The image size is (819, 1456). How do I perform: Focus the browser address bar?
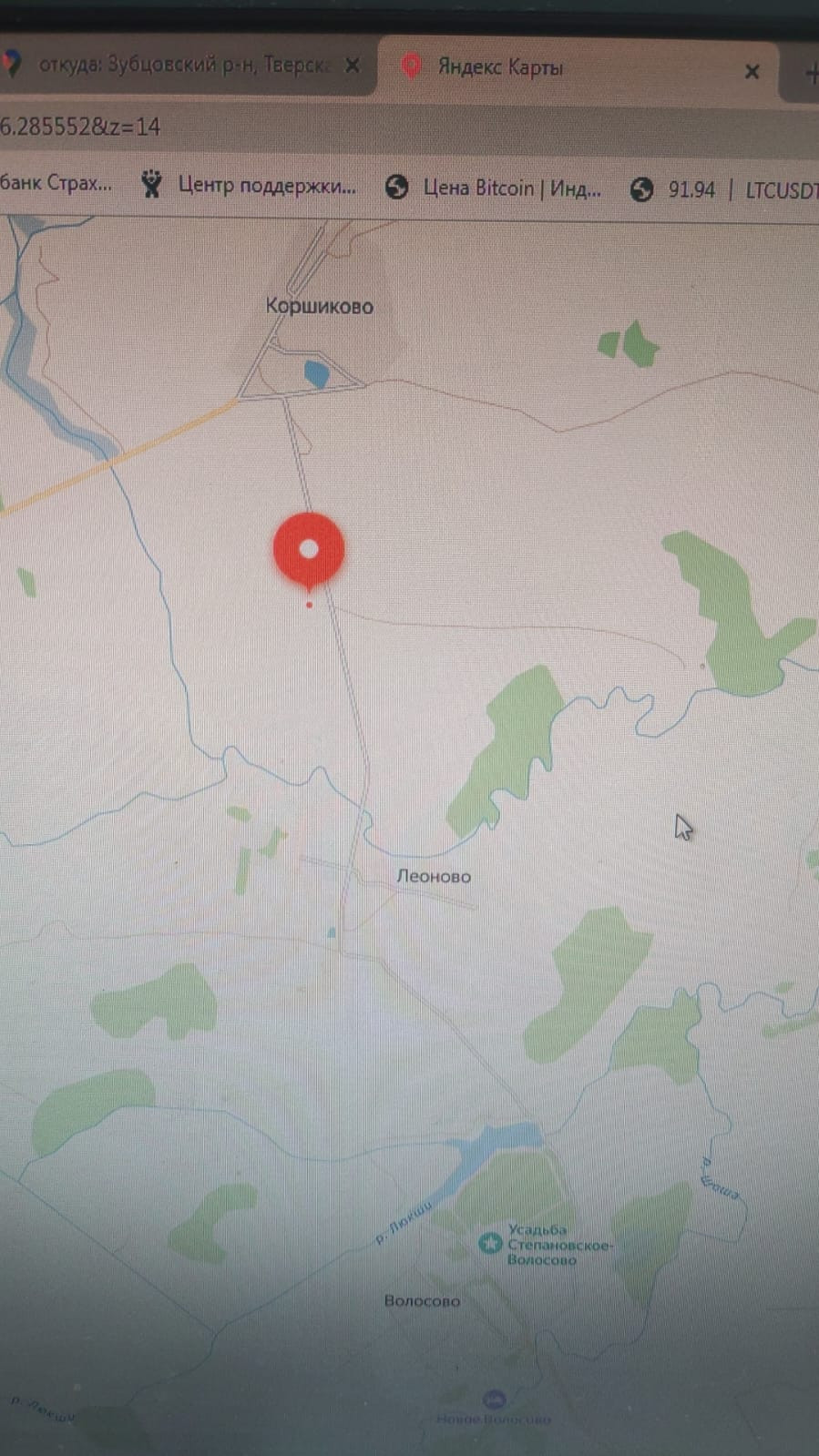click(x=409, y=127)
